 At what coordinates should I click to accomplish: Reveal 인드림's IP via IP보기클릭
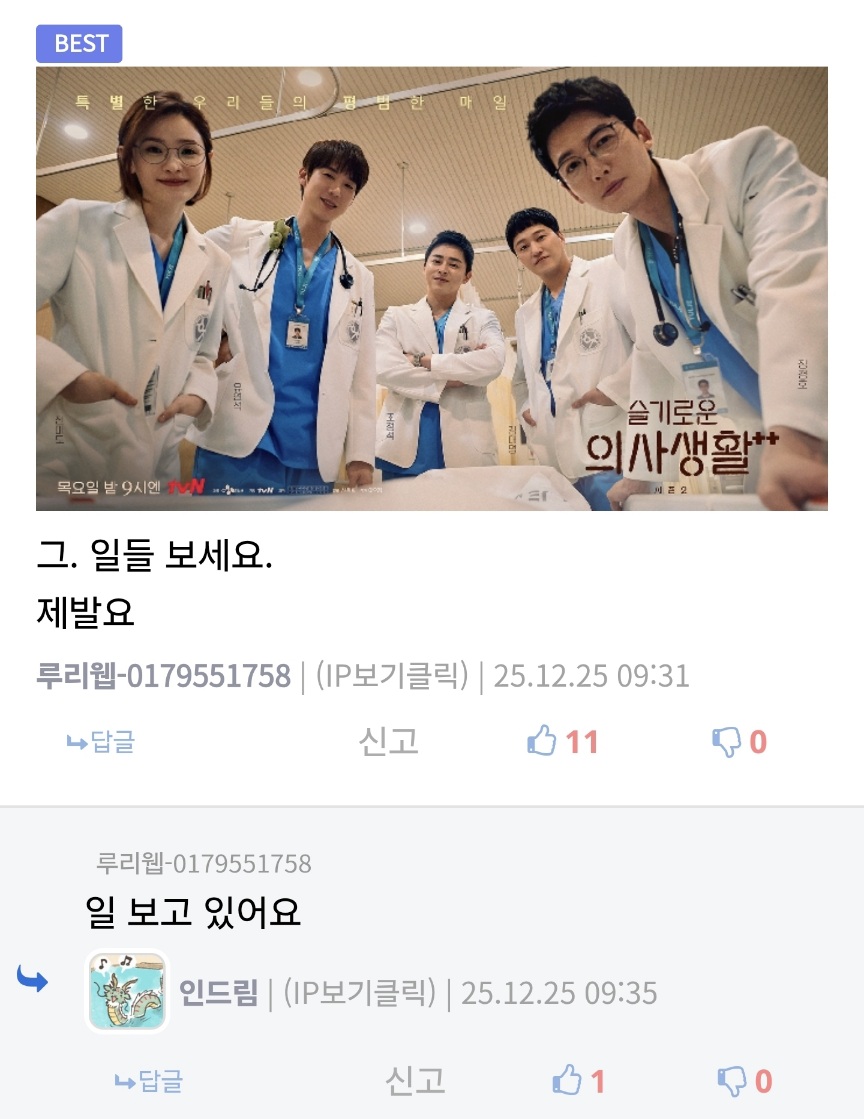360,993
